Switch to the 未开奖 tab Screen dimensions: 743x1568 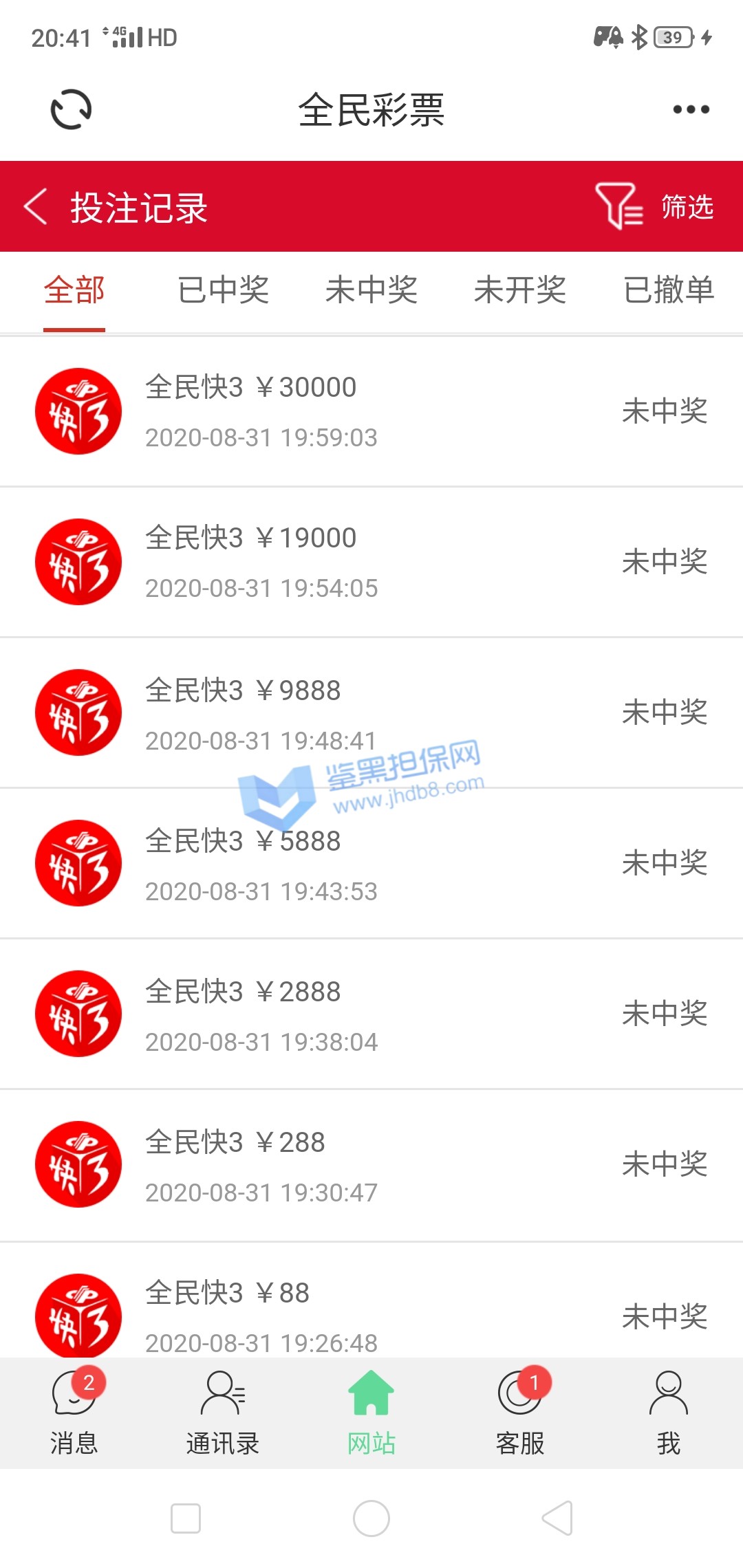[x=520, y=290]
